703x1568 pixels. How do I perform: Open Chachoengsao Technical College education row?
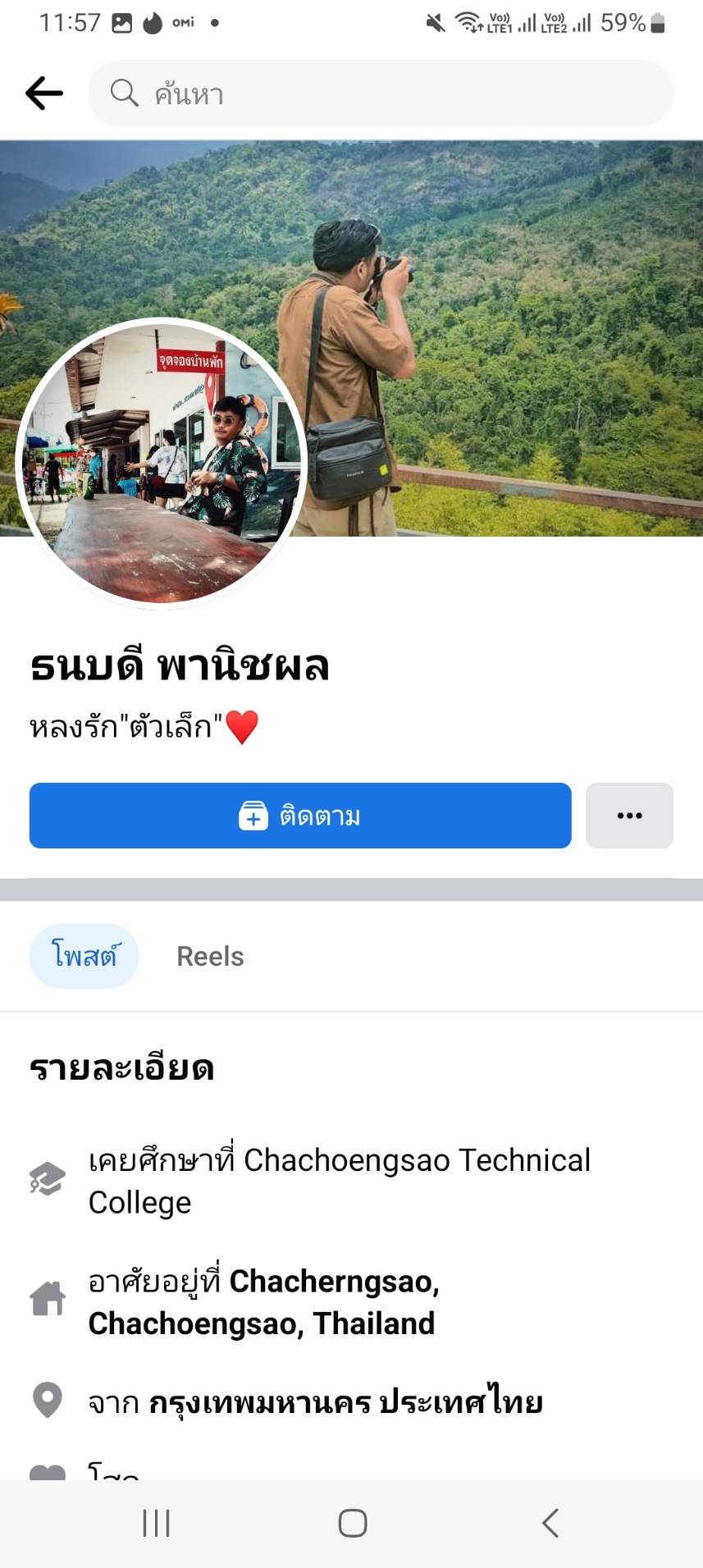tap(339, 1181)
